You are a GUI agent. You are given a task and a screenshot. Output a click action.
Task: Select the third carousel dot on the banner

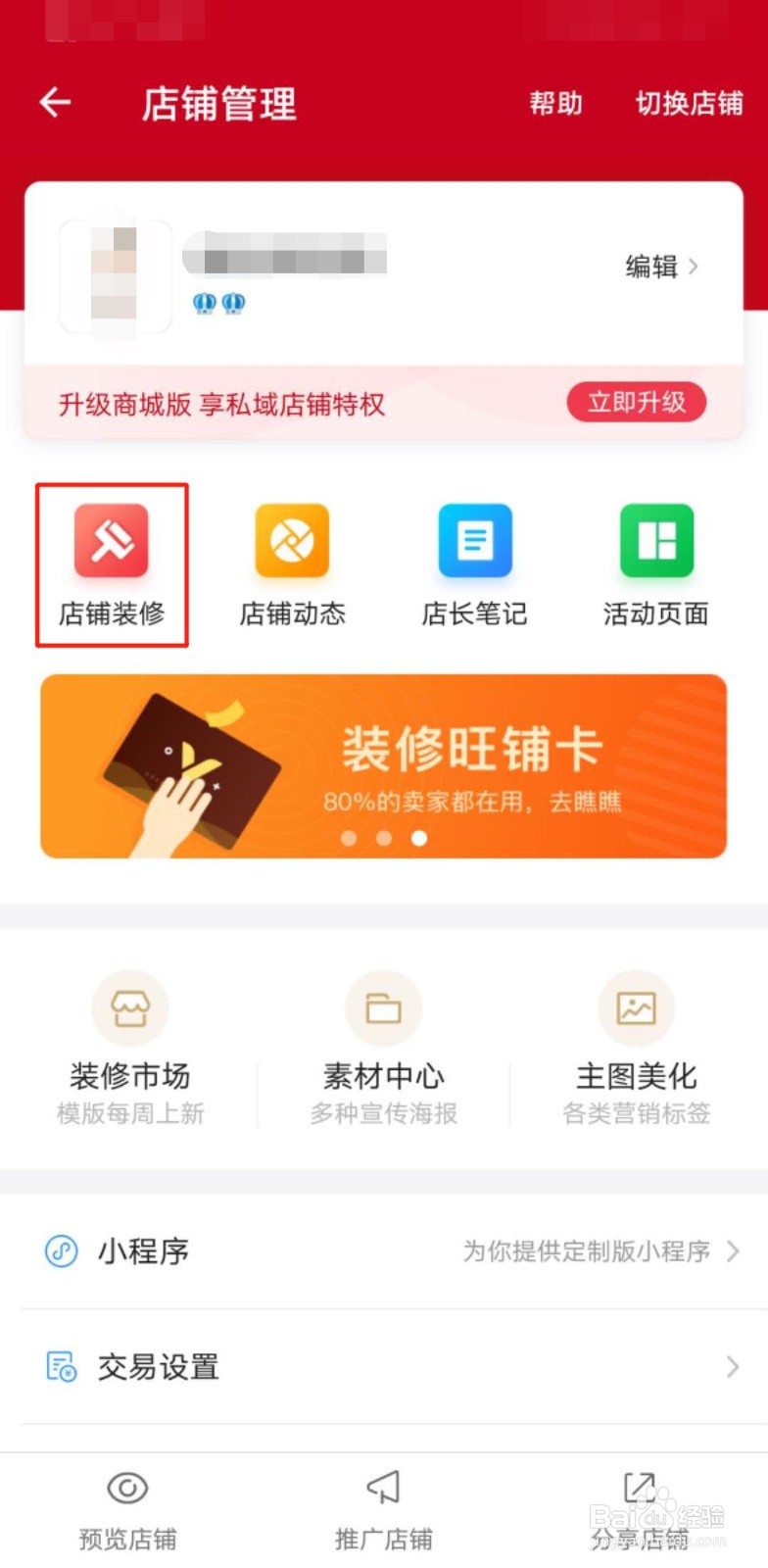coord(419,838)
